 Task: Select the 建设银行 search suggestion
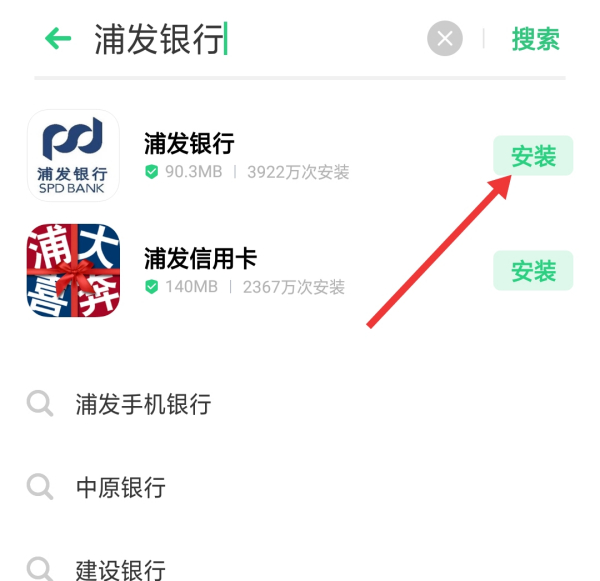coord(120,569)
